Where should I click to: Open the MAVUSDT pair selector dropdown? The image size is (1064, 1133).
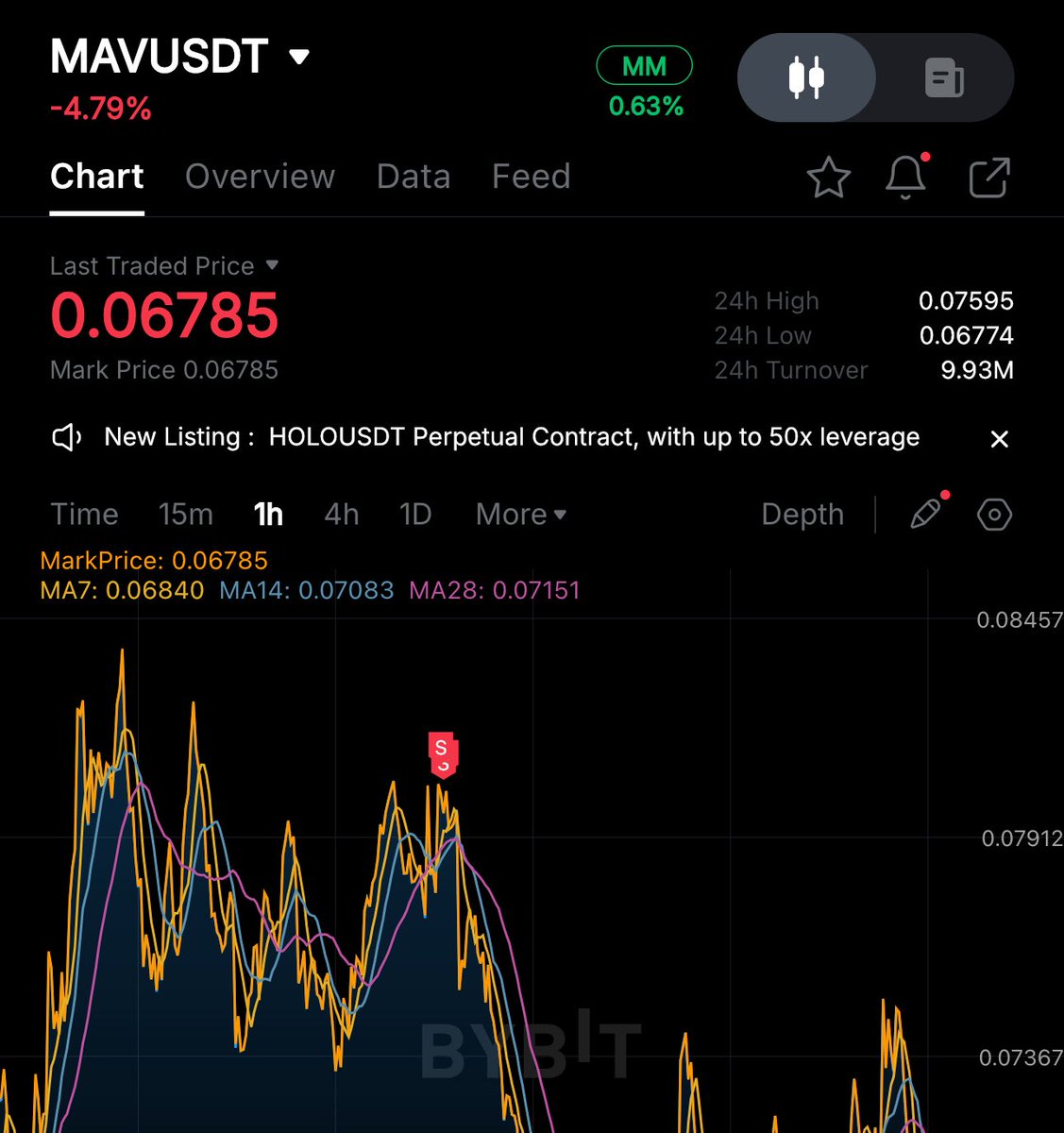pyautogui.click(x=298, y=58)
